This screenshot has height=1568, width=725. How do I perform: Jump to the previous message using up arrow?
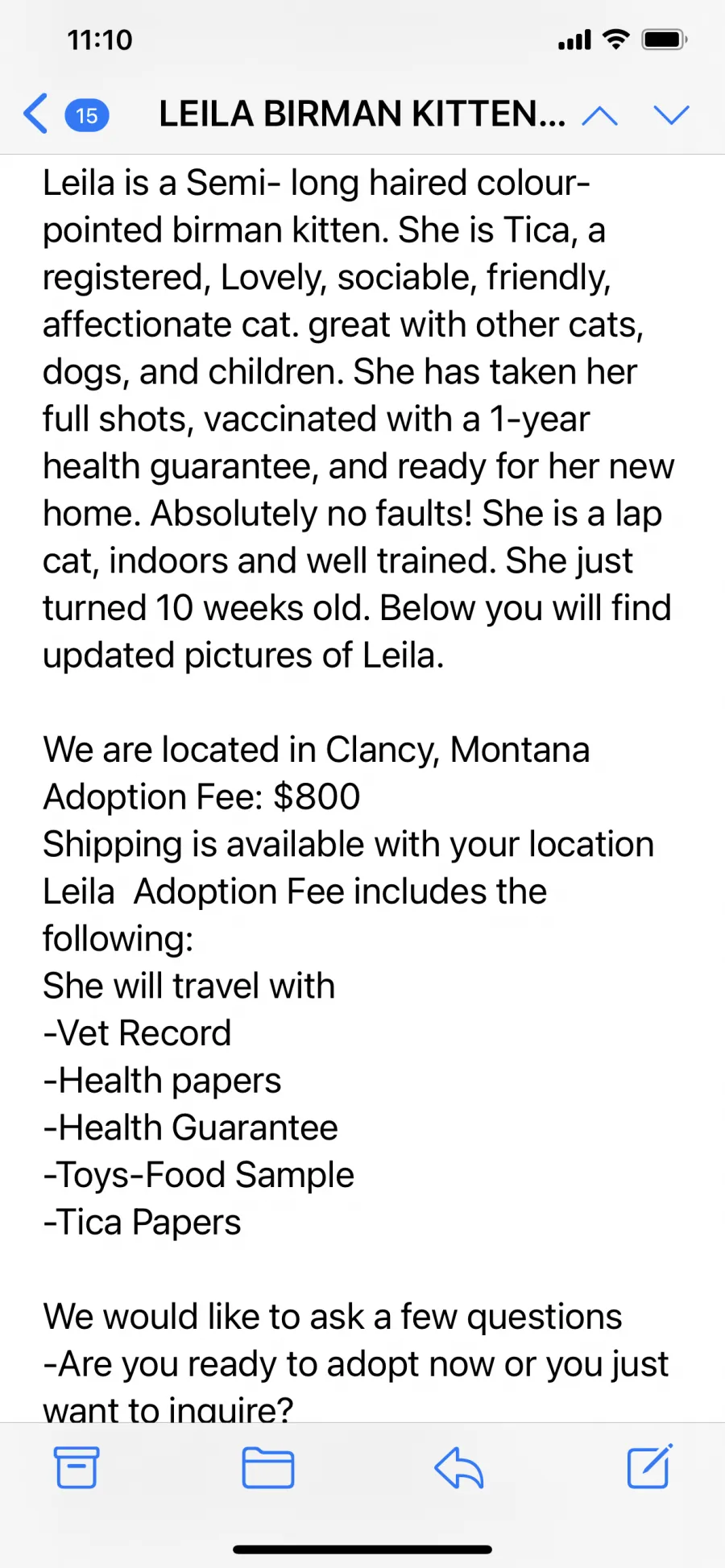pyautogui.click(x=600, y=115)
